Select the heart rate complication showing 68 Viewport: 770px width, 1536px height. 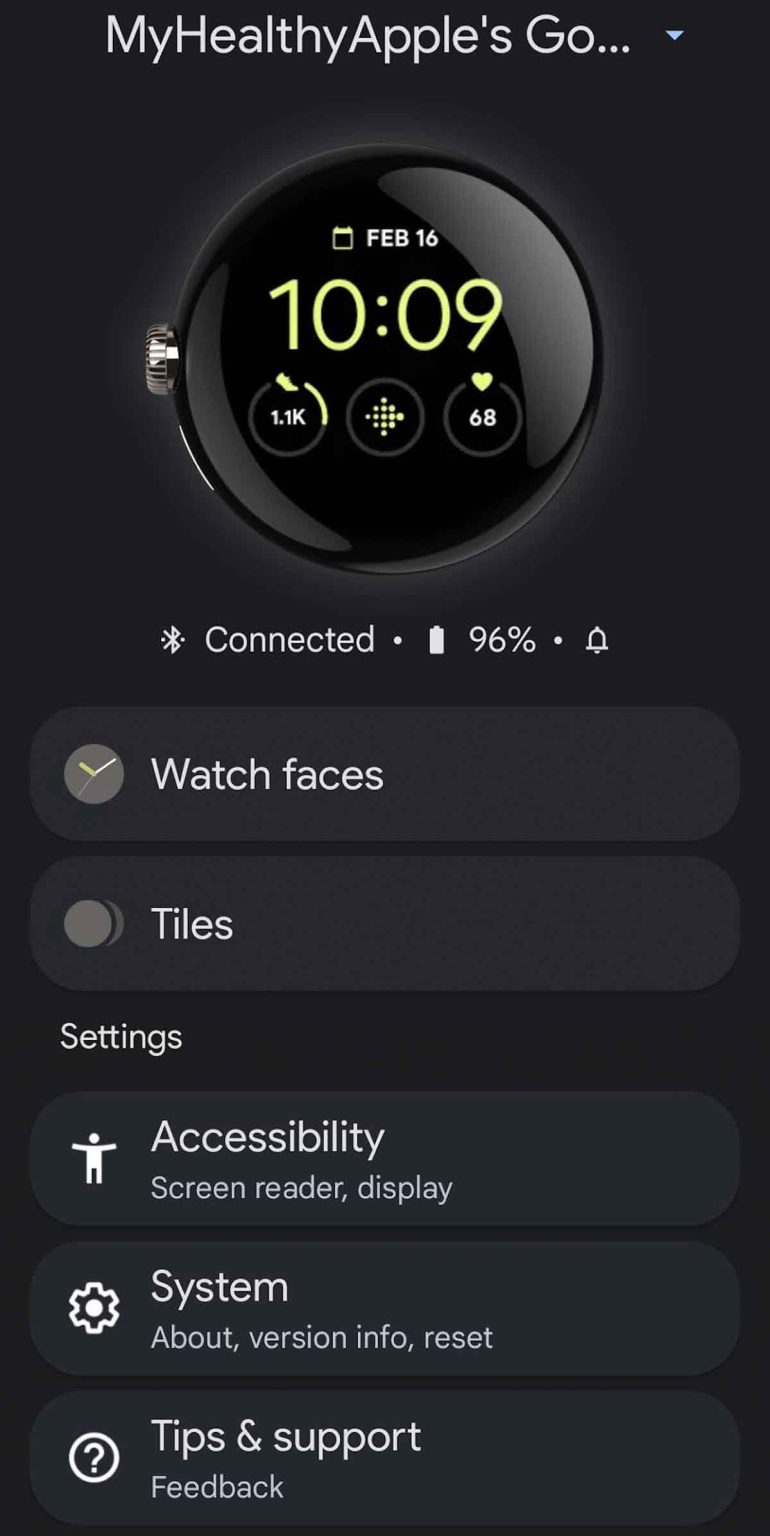click(481, 416)
